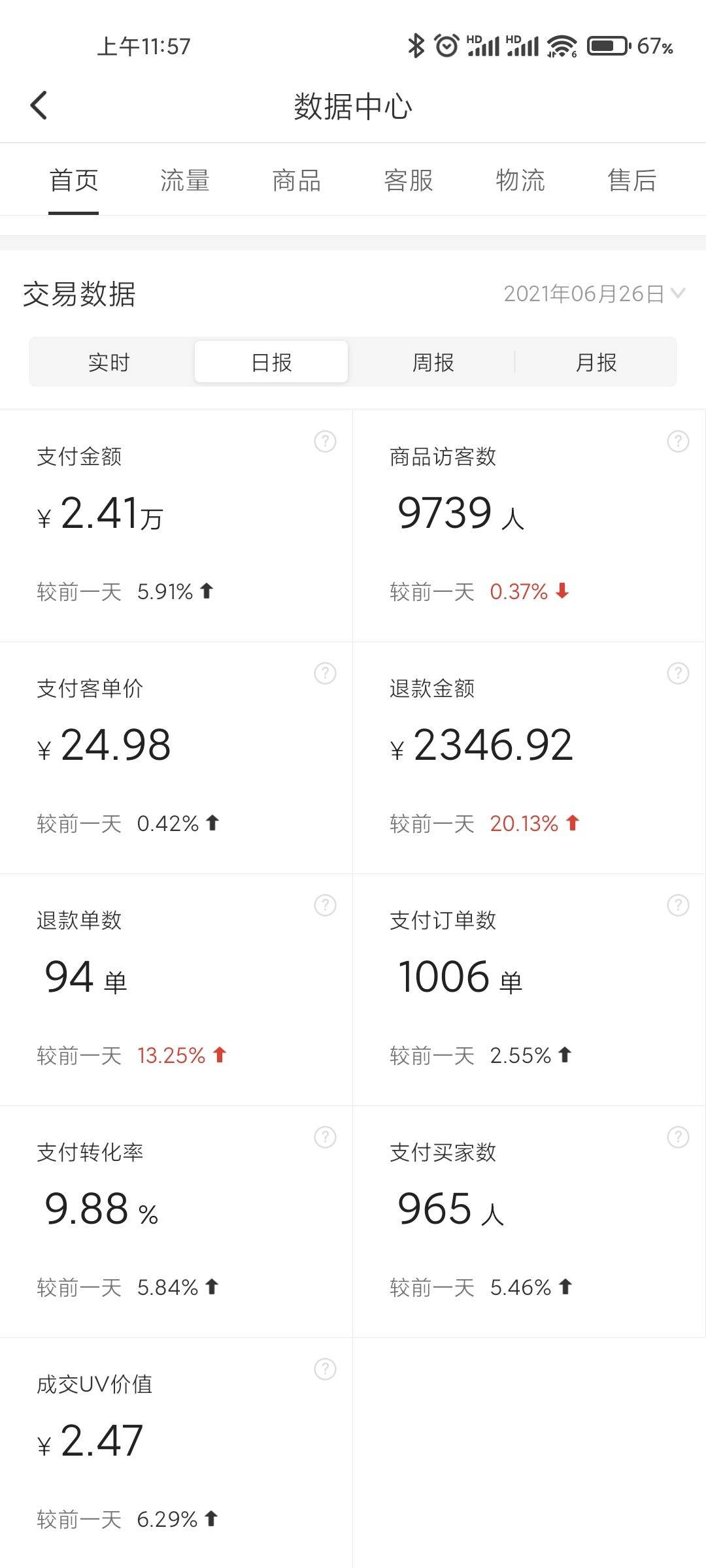View explanation of 退款金额
Viewport: 706px width, 1568px height.
[x=678, y=673]
